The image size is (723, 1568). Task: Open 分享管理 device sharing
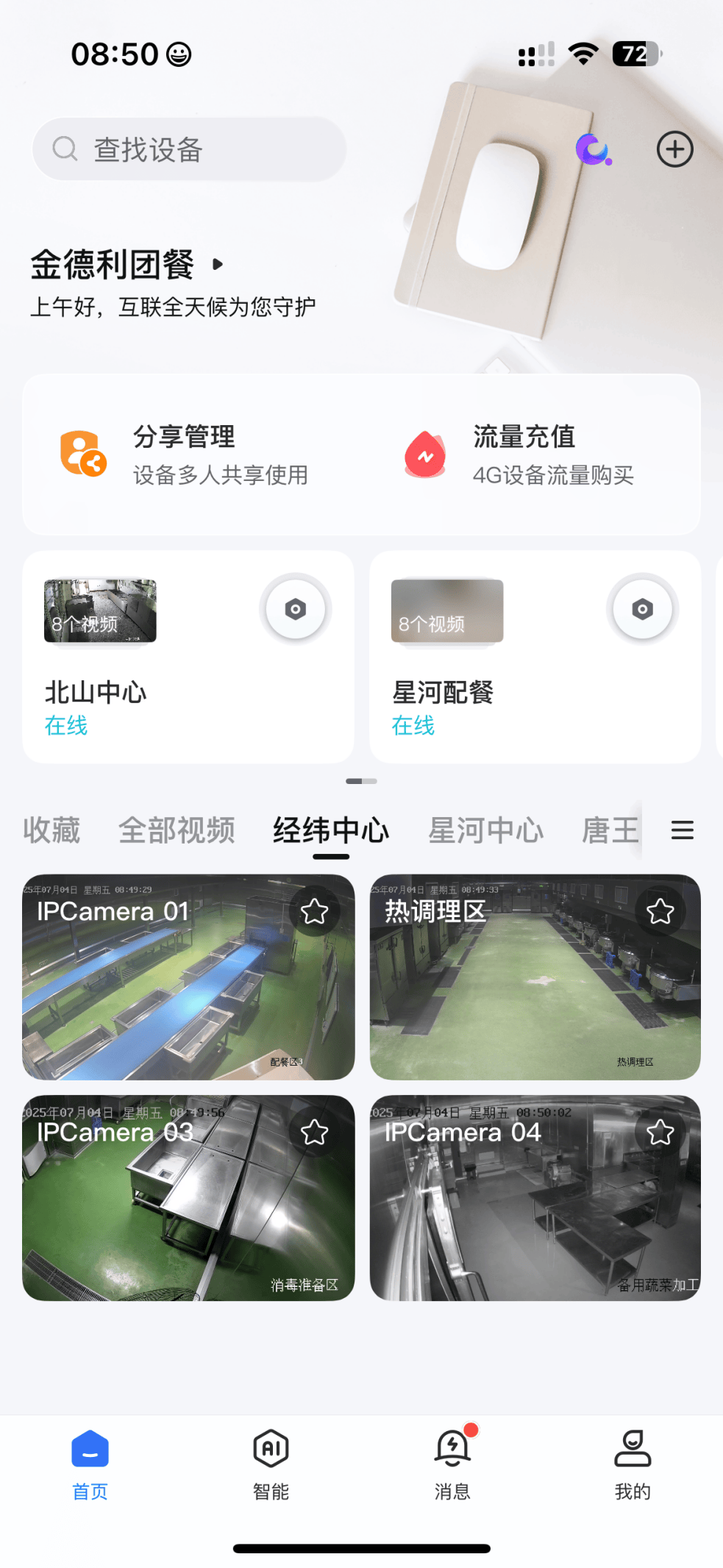tap(184, 454)
